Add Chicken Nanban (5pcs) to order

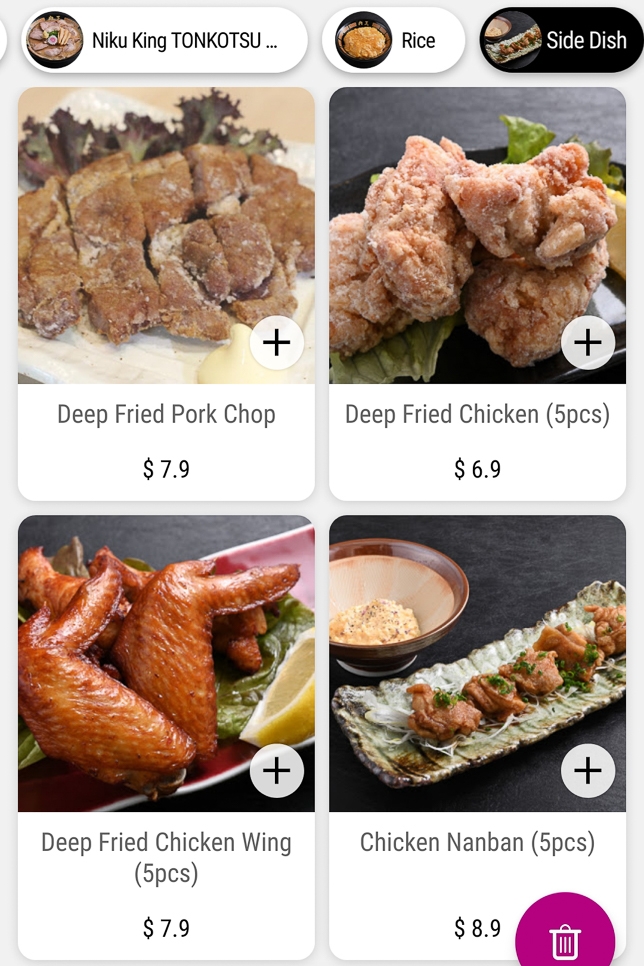pyautogui.click(x=588, y=770)
